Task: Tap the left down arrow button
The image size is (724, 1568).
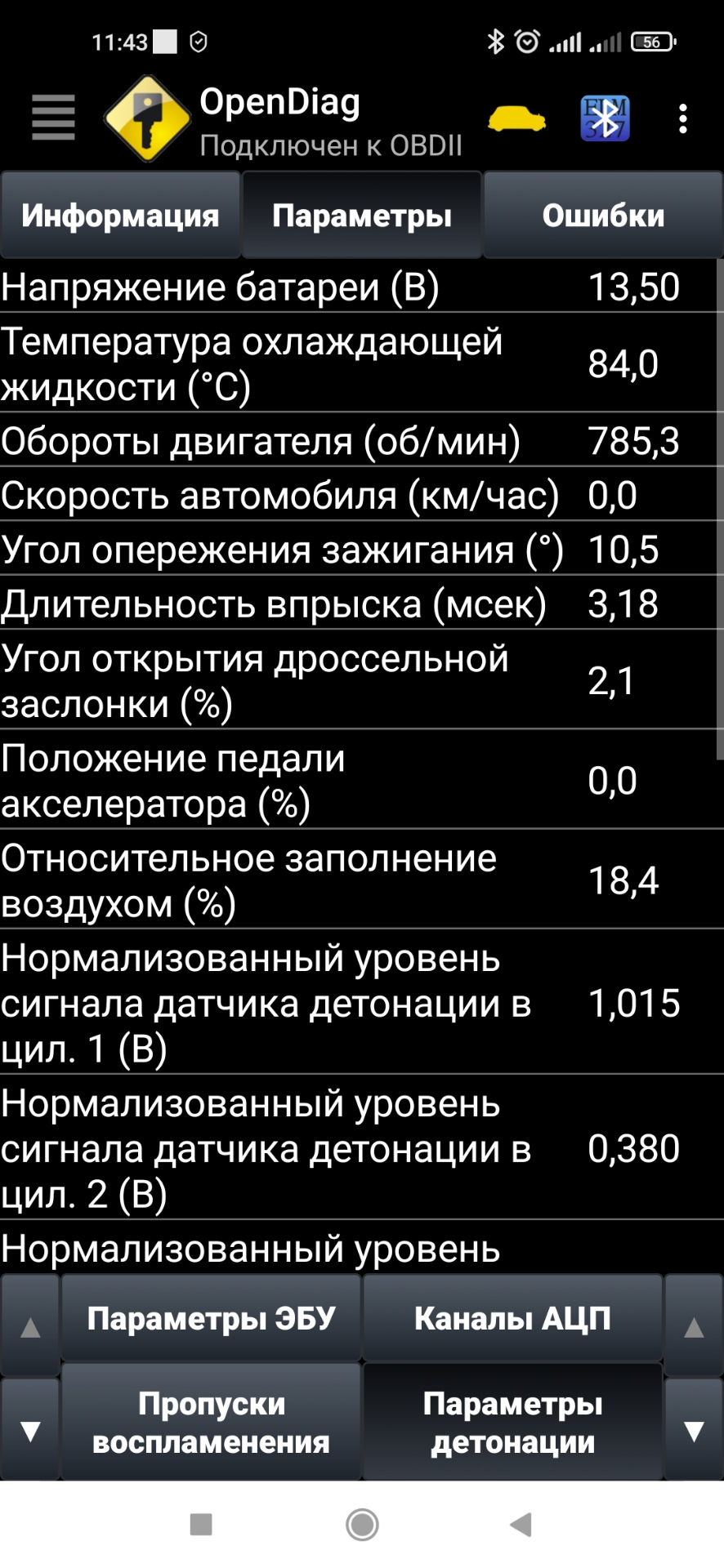Action: click(x=30, y=1429)
